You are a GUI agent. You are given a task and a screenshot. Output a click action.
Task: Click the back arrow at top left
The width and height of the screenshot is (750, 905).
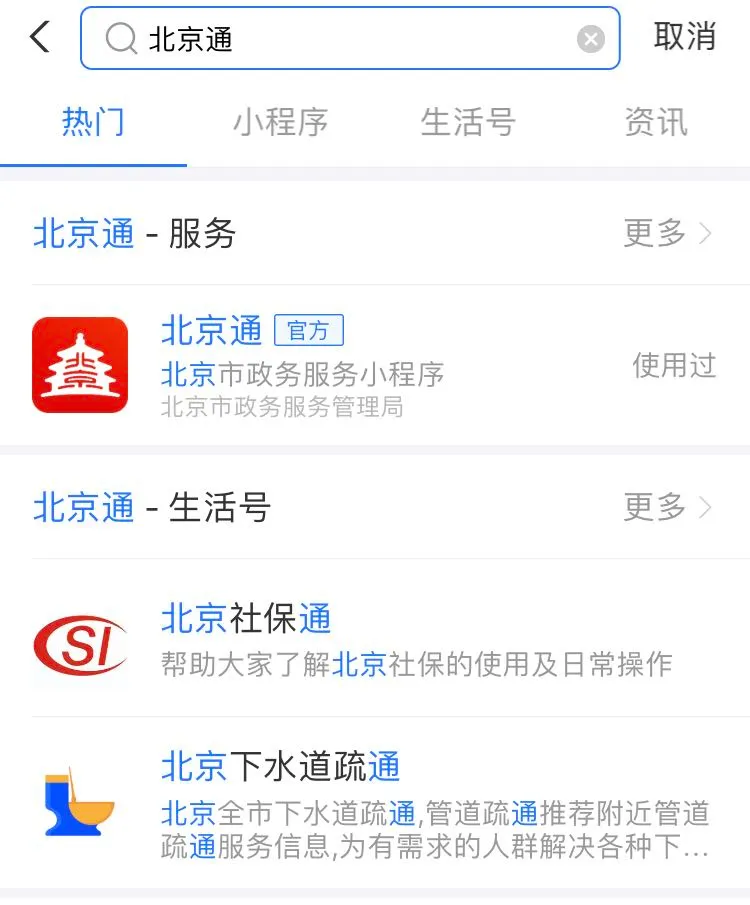[x=36, y=36]
